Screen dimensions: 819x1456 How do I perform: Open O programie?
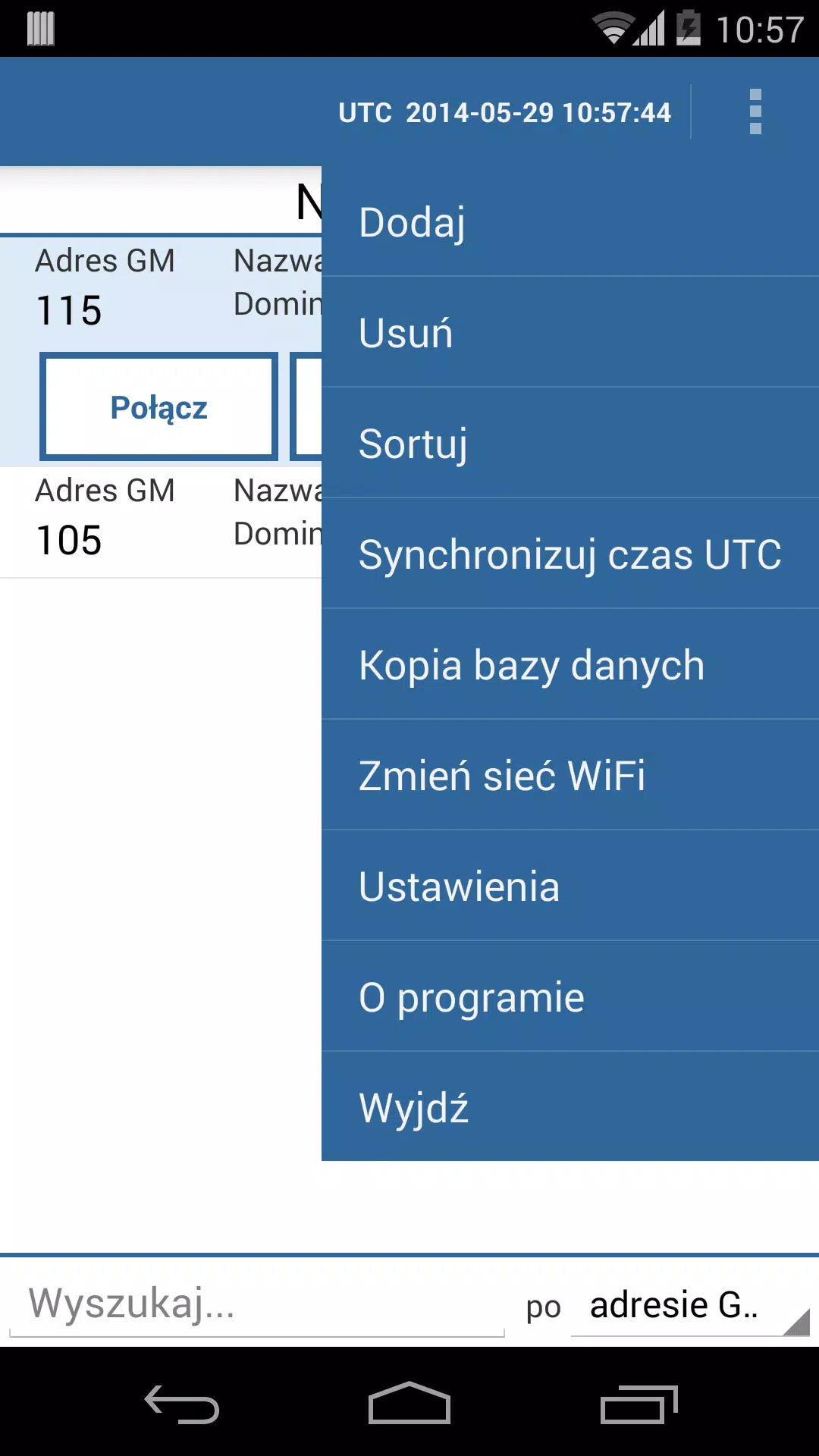[570, 996]
